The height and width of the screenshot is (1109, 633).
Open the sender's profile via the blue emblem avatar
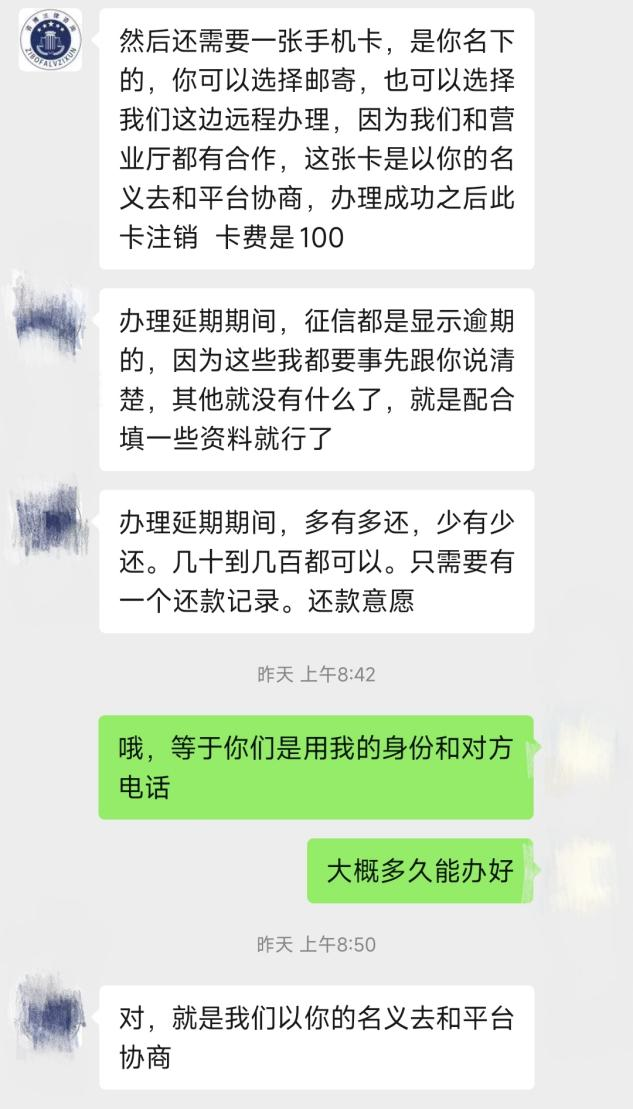50,40
